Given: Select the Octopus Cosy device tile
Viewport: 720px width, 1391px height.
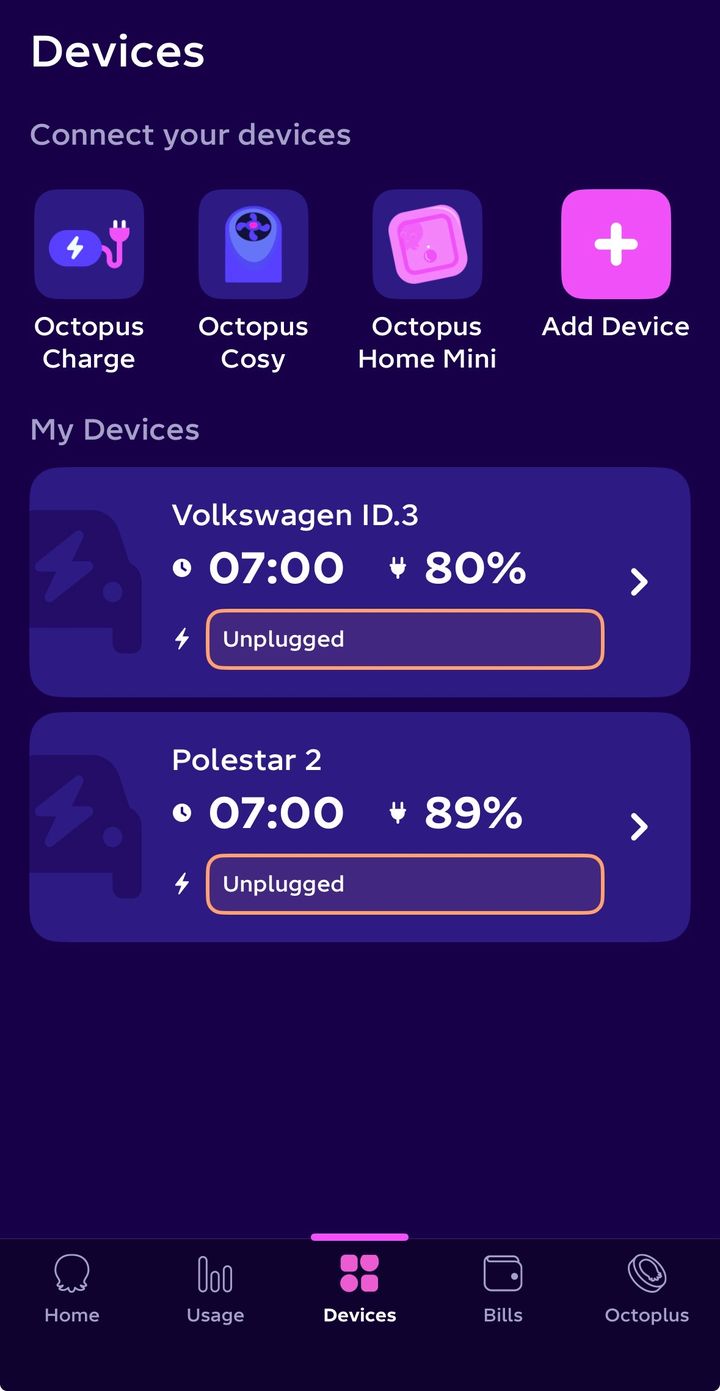Looking at the screenshot, I should click(253, 245).
